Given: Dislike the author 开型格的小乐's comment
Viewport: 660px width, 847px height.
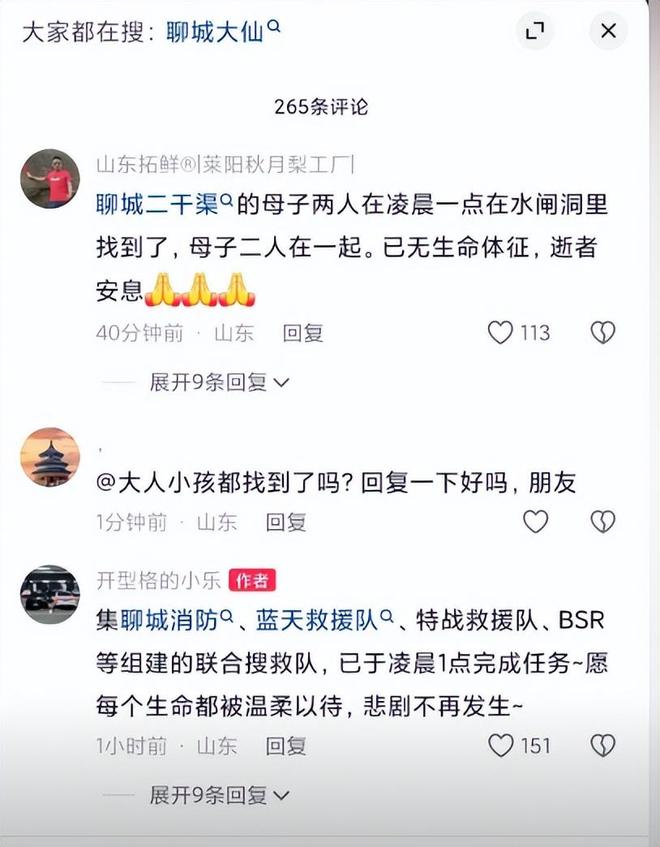Looking at the screenshot, I should click(x=602, y=745).
